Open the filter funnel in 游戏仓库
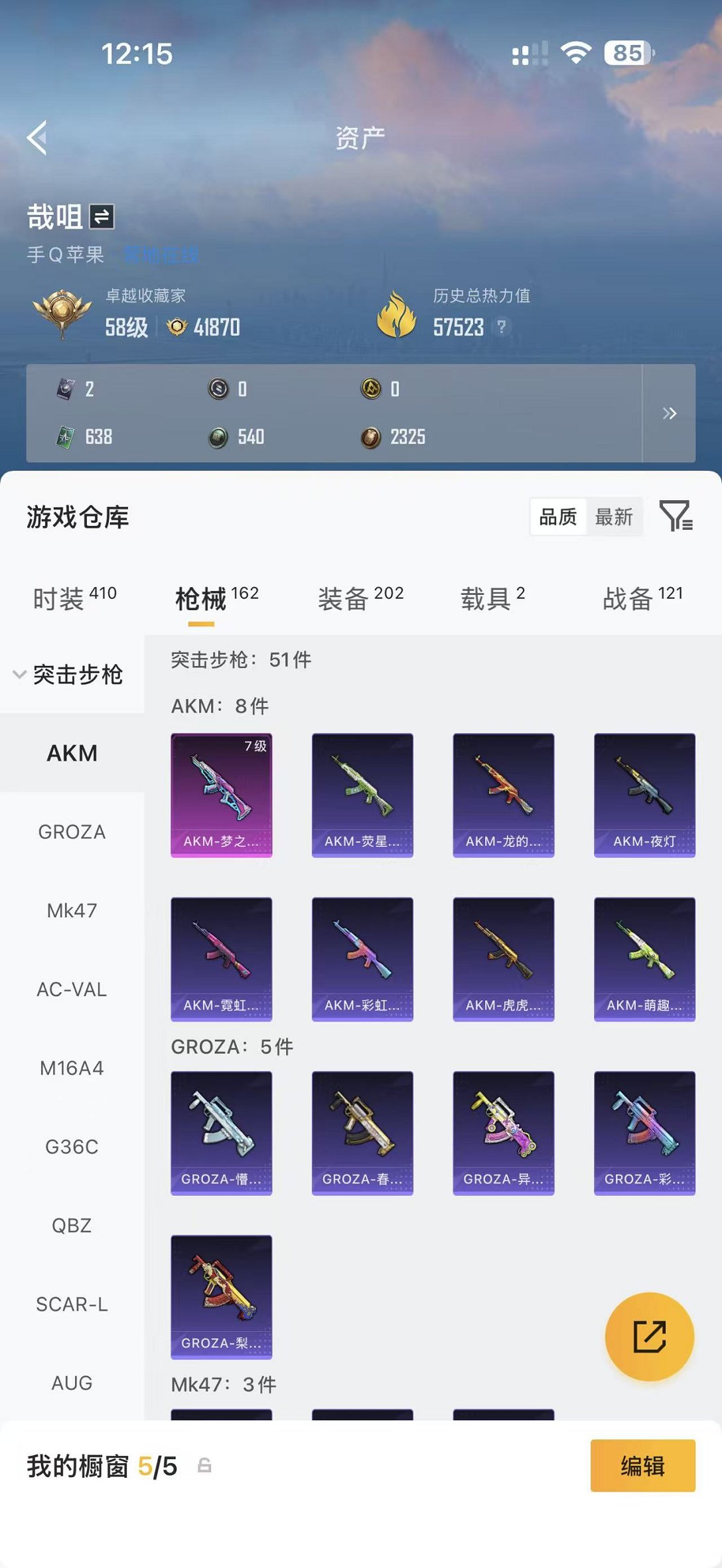722x1568 pixels. (676, 517)
